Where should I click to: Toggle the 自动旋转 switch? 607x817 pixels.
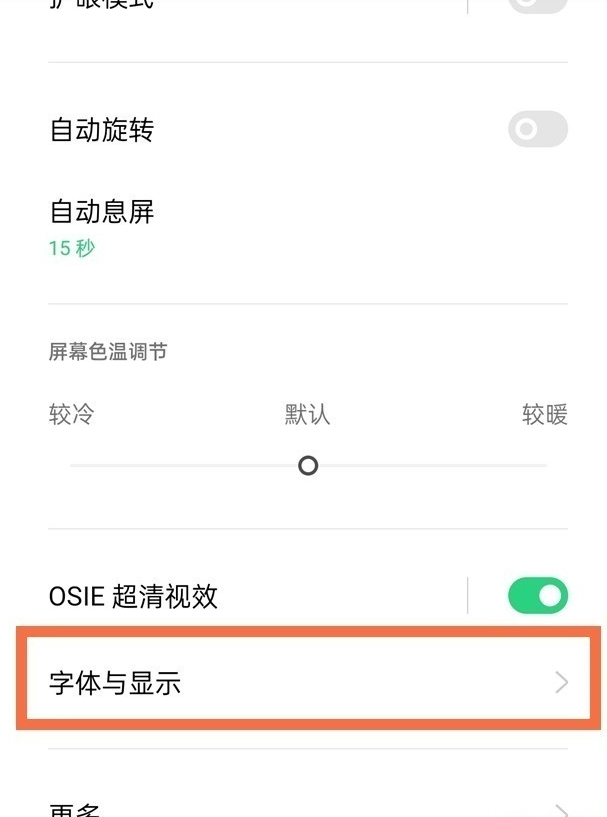pos(537,130)
